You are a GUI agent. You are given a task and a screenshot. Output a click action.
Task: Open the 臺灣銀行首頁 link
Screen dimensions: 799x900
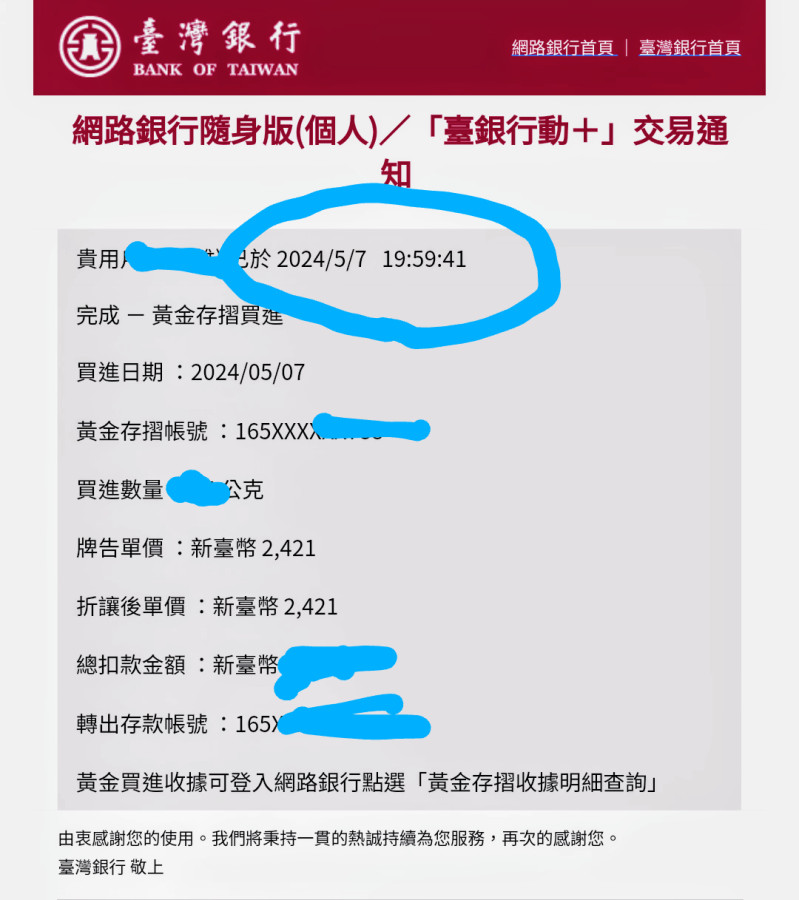(689, 47)
